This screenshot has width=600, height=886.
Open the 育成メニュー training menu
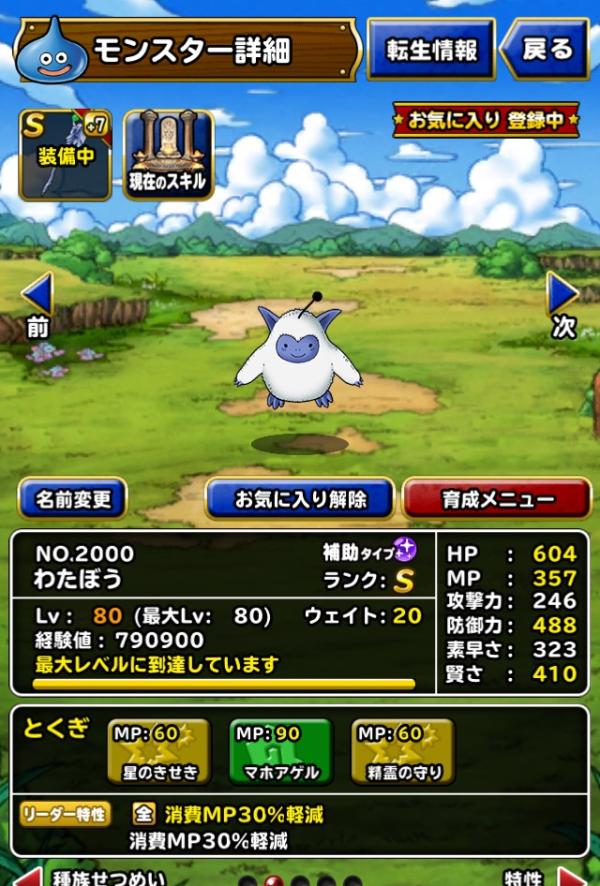[x=497, y=498]
